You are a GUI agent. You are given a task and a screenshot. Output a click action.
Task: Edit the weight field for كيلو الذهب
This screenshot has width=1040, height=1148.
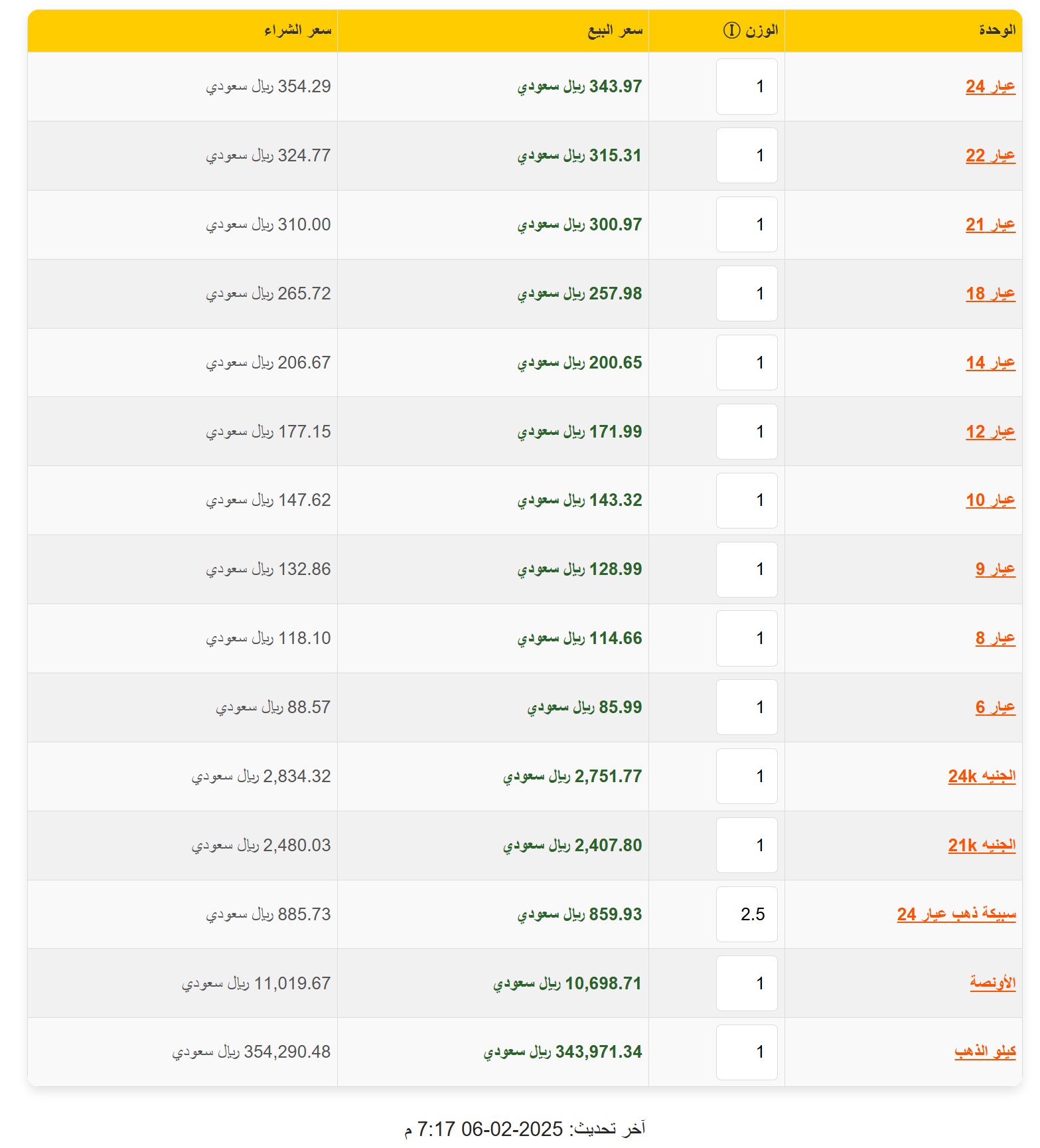coord(746,1052)
